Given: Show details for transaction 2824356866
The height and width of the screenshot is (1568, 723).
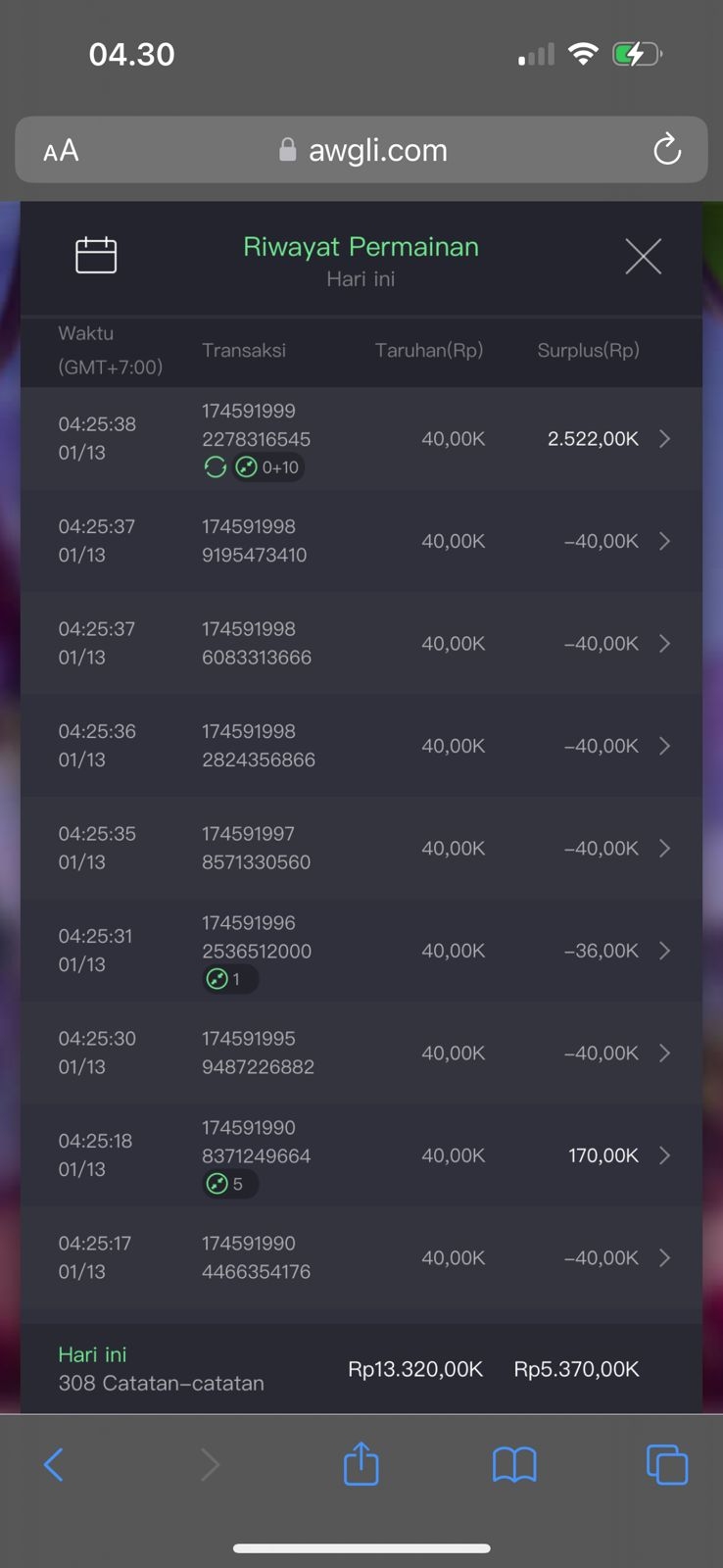Looking at the screenshot, I should 664,746.
